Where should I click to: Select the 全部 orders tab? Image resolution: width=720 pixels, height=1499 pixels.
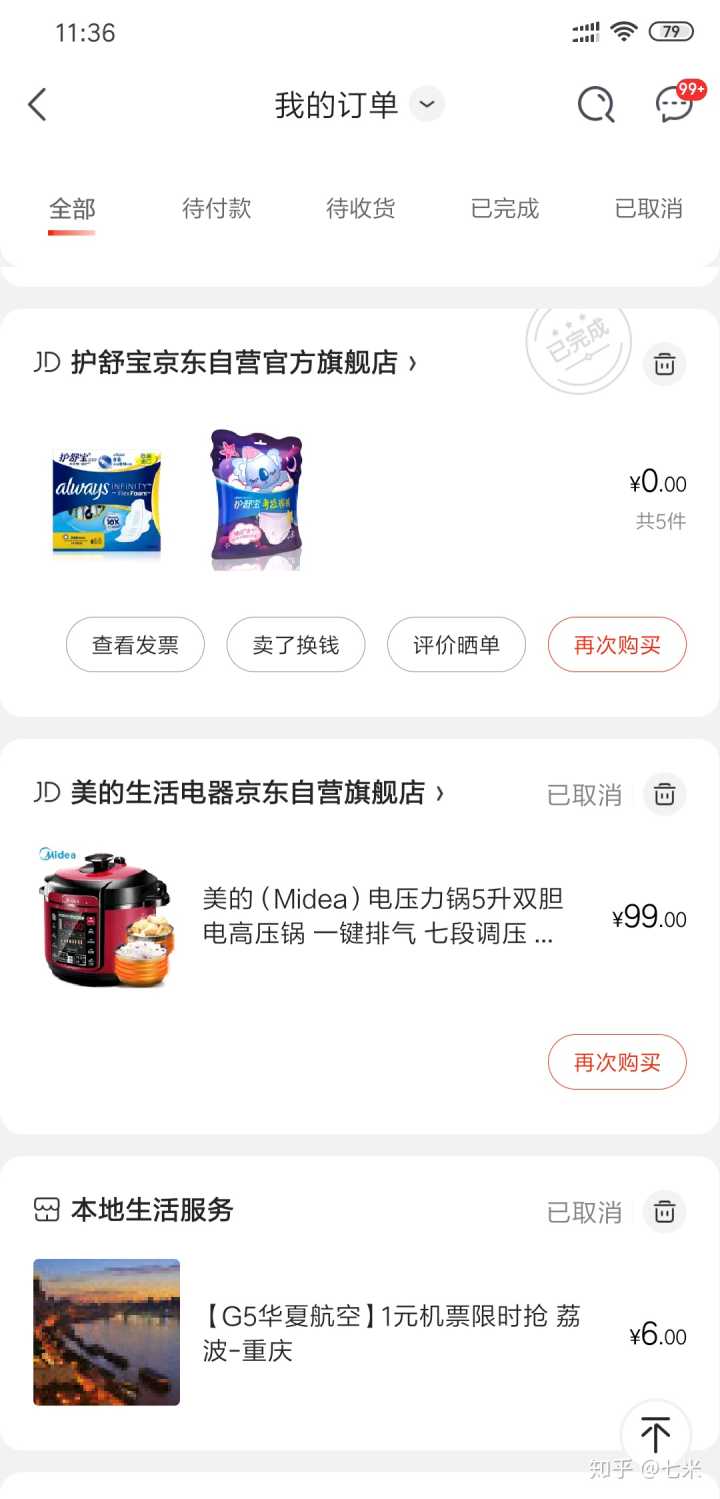click(72, 209)
